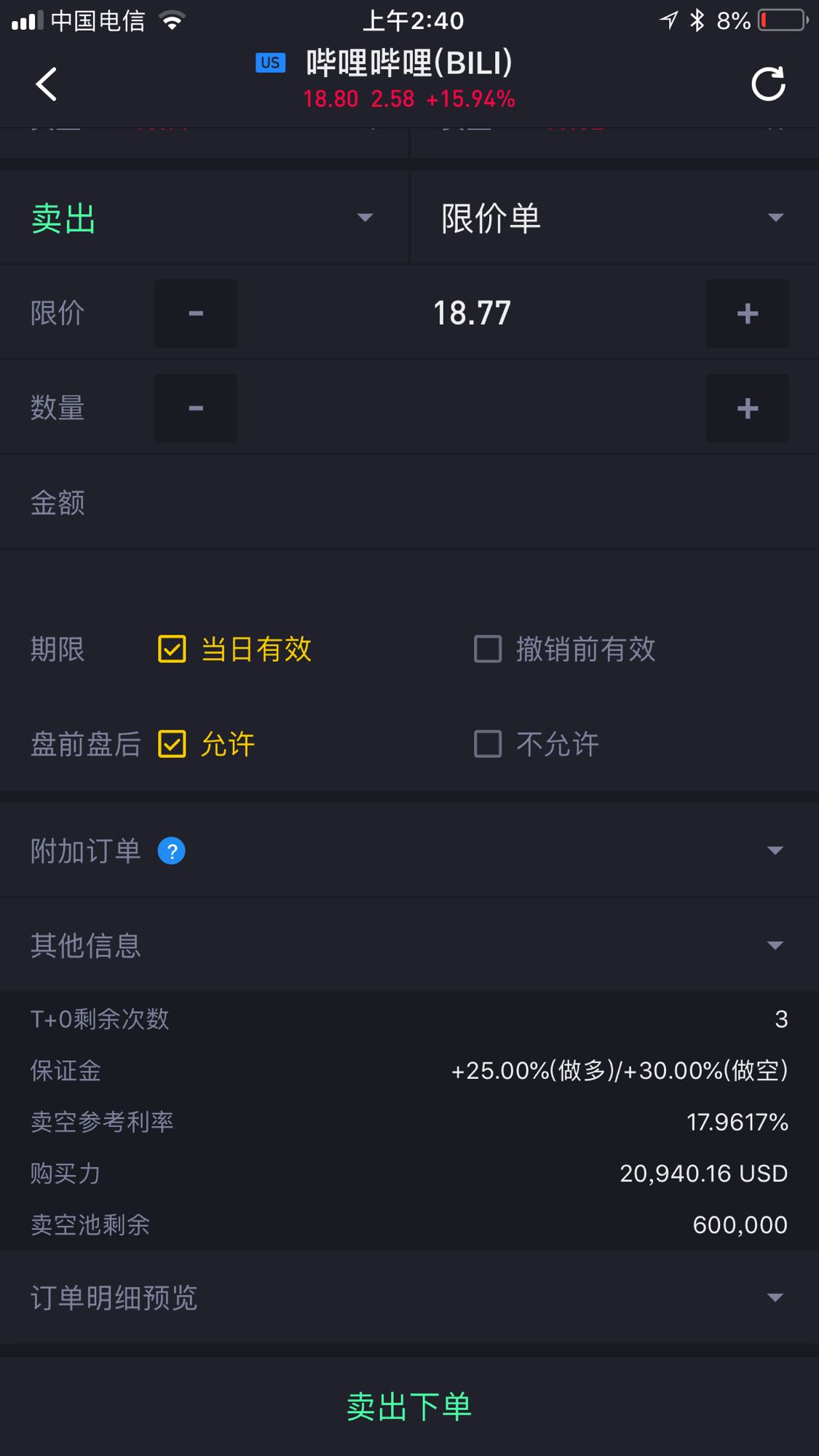Open the 限价单 order type dropdown
The image size is (819, 1456).
pyautogui.click(x=615, y=218)
